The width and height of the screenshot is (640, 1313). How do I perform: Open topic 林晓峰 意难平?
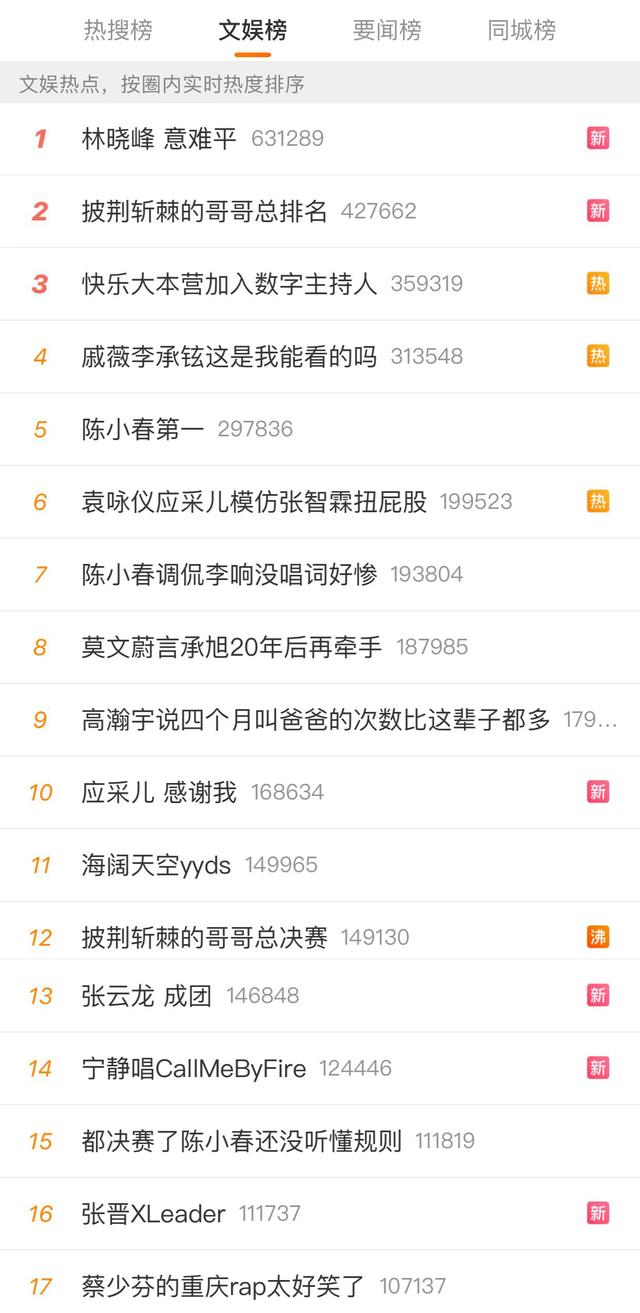[x=160, y=139]
